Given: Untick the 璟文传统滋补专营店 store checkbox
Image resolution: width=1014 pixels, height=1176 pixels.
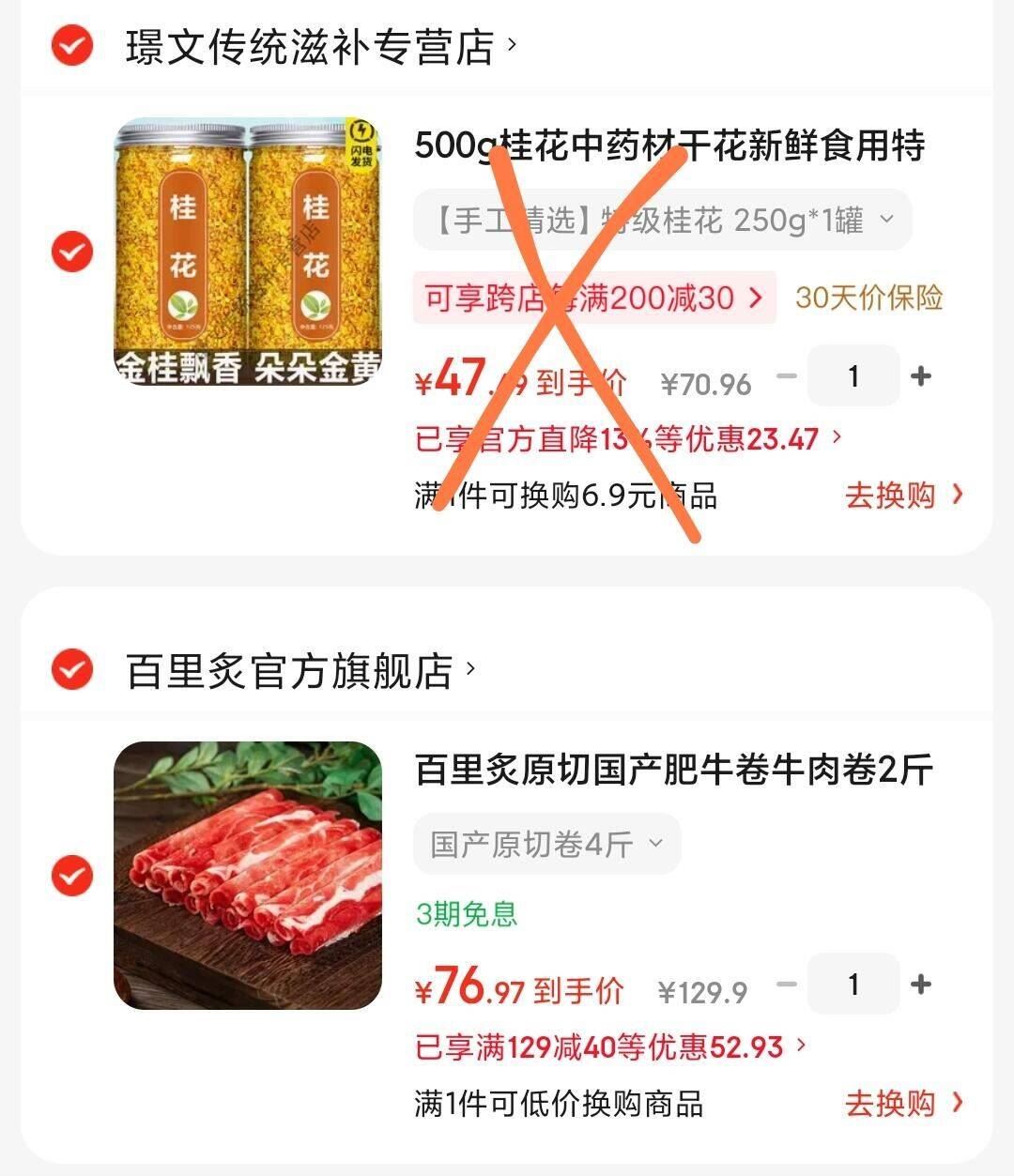Looking at the screenshot, I should click(70, 40).
